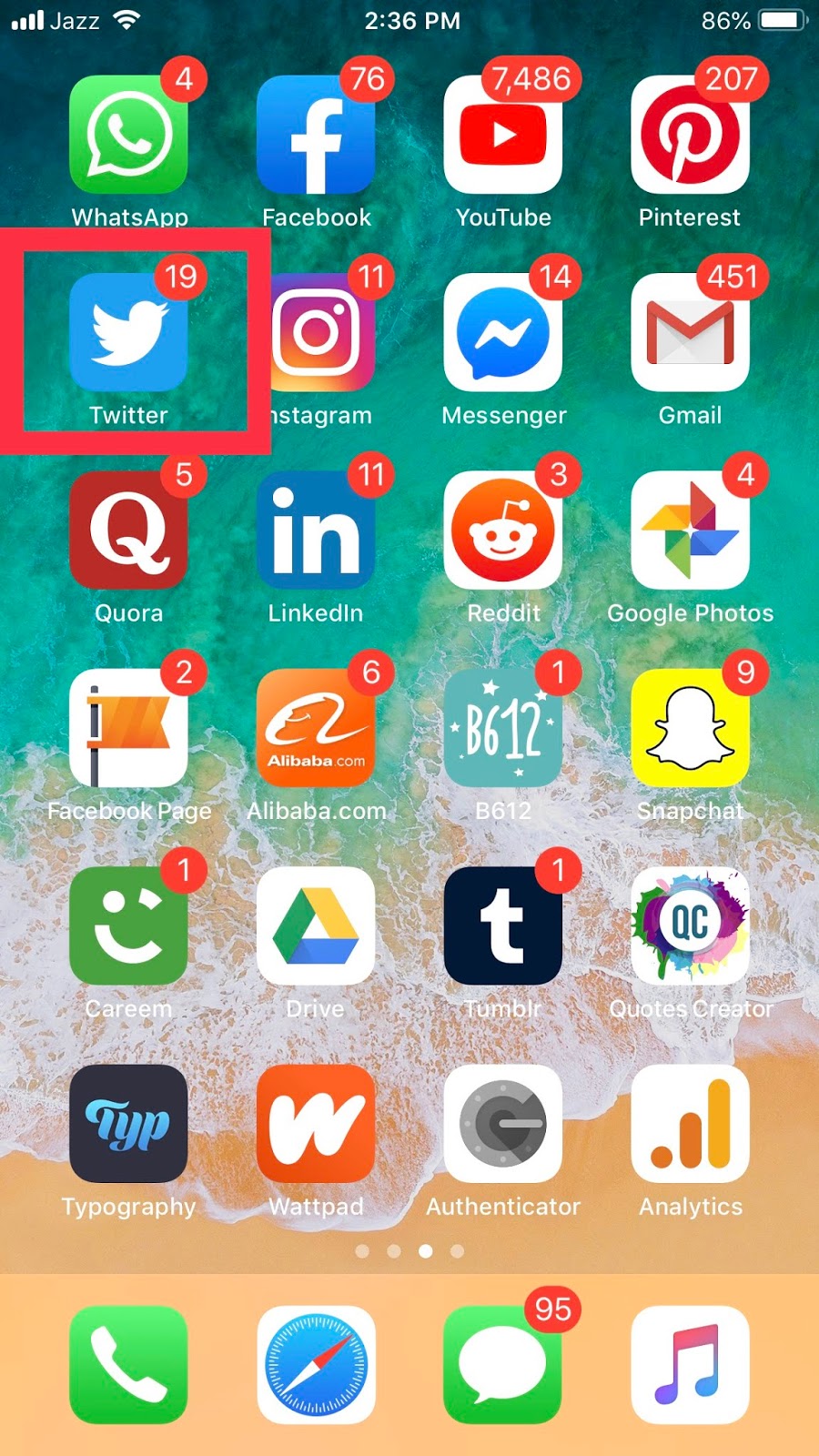Open Pinterest
Screen dimensions: 819x1456
(x=690, y=136)
